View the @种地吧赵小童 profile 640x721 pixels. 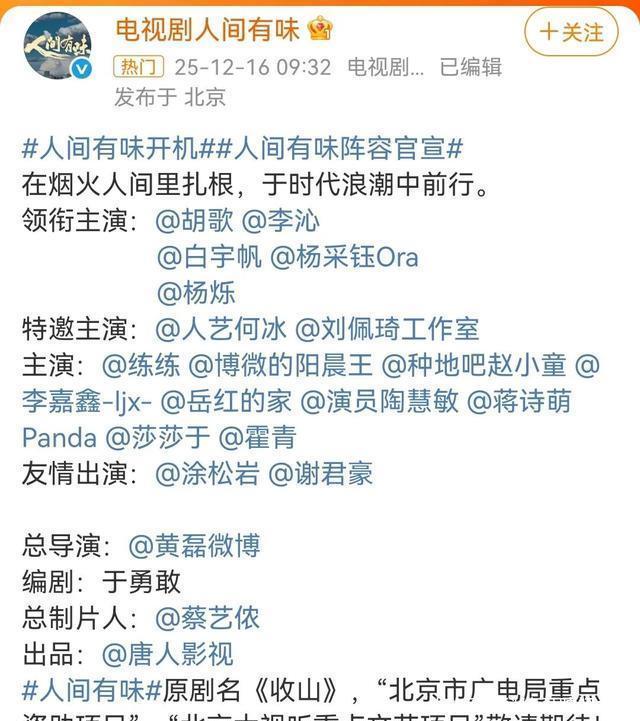point(474,365)
